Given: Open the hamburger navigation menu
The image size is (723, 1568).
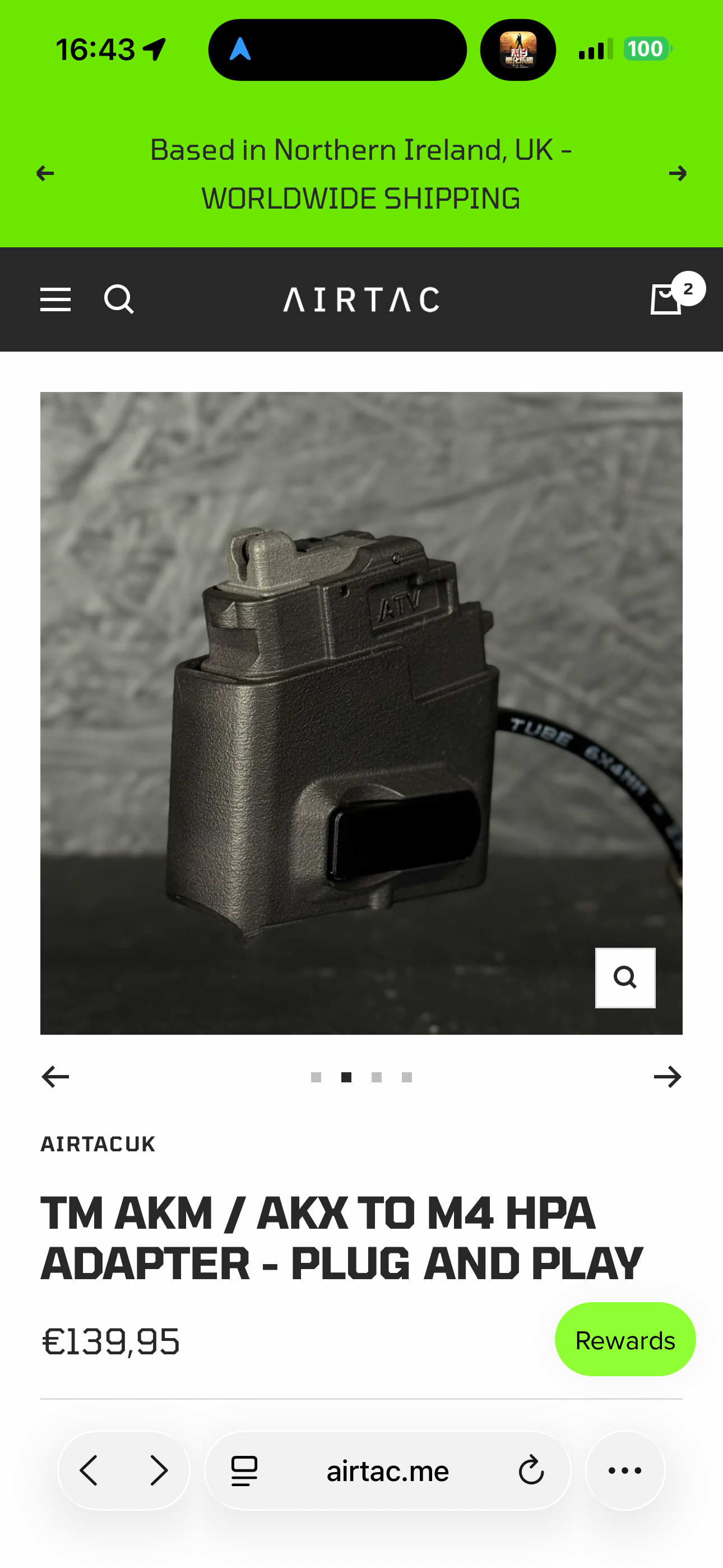Looking at the screenshot, I should [x=55, y=299].
